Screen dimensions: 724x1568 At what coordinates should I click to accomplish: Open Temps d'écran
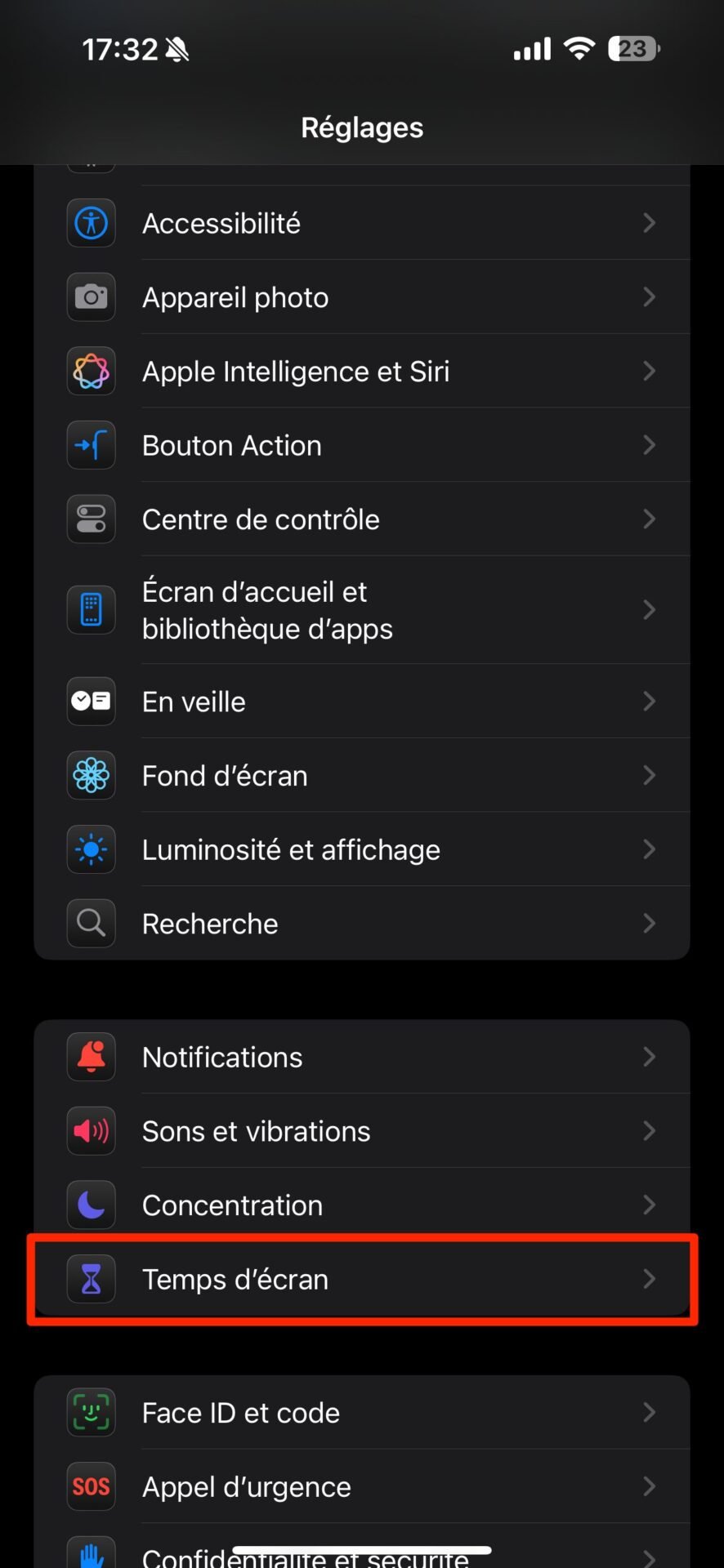(362, 1279)
